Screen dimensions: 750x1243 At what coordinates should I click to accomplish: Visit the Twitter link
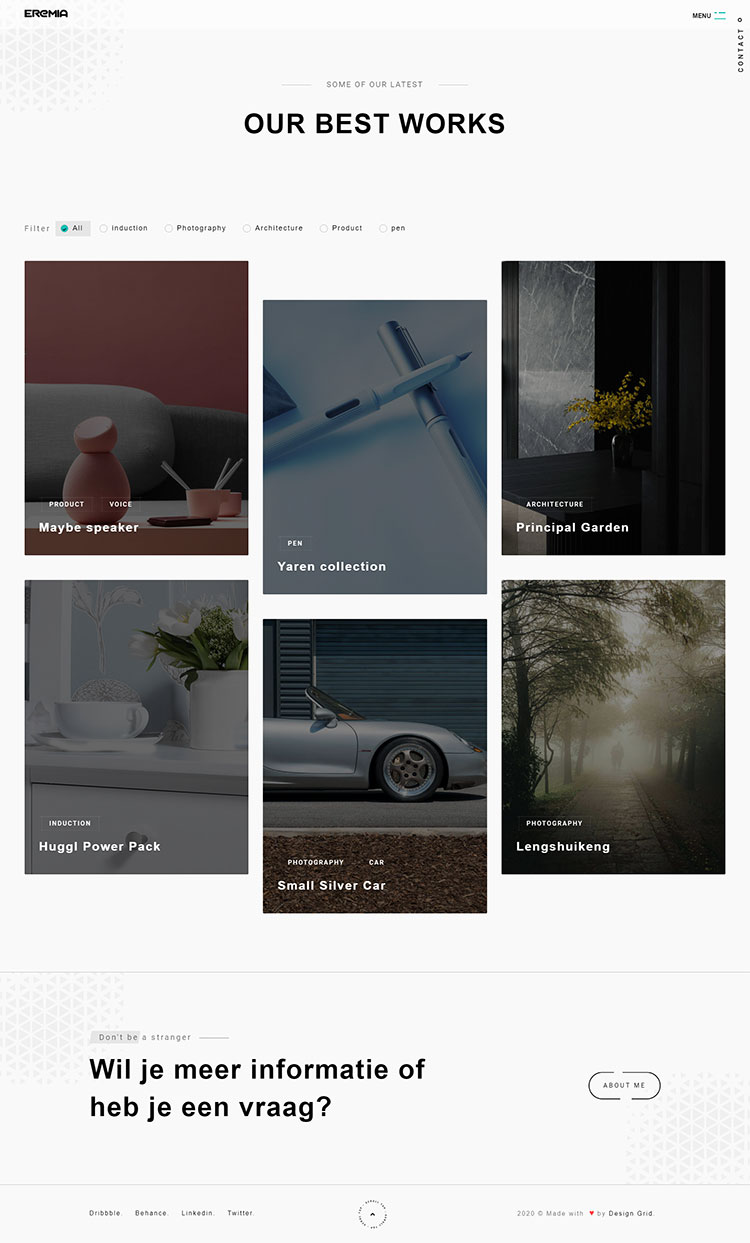click(x=241, y=1213)
